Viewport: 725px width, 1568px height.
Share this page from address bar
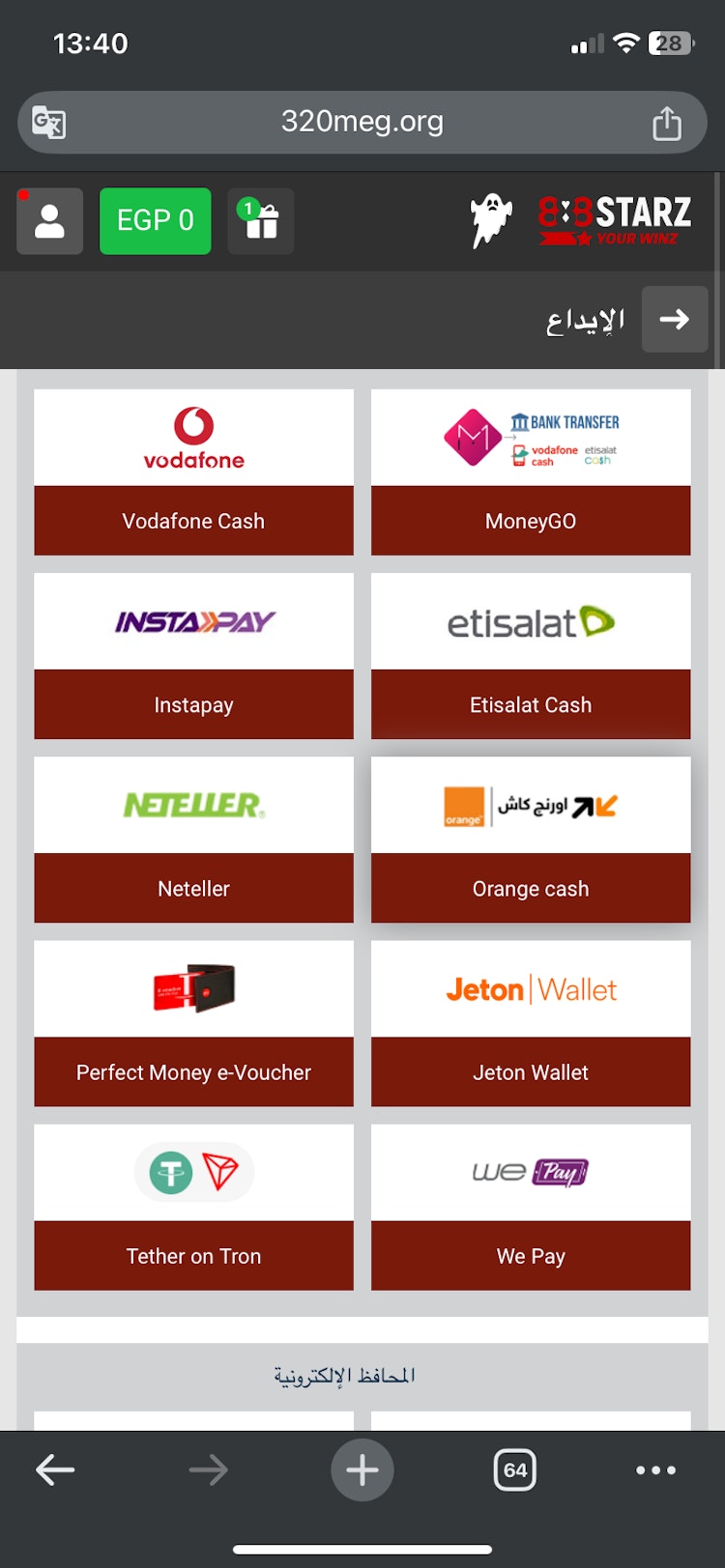click(667, 123)
